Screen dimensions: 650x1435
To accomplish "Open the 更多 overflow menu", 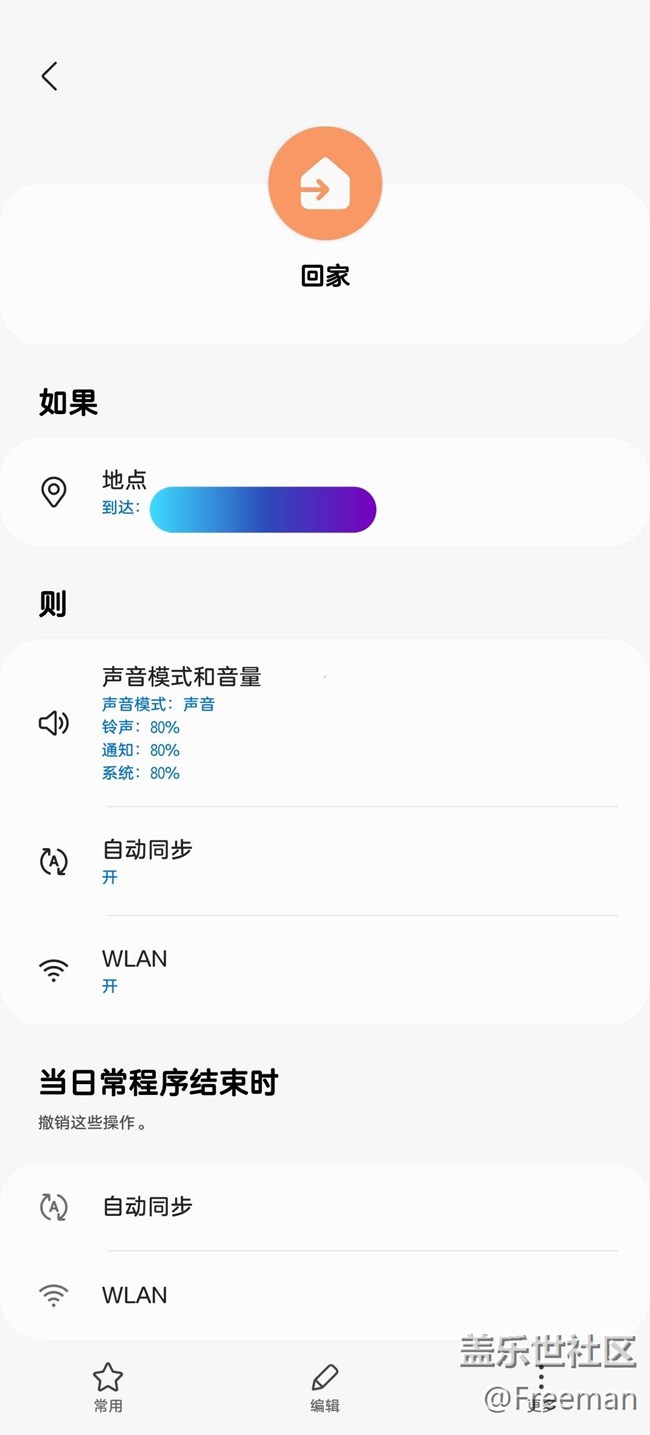I will tap(541, 1387).
